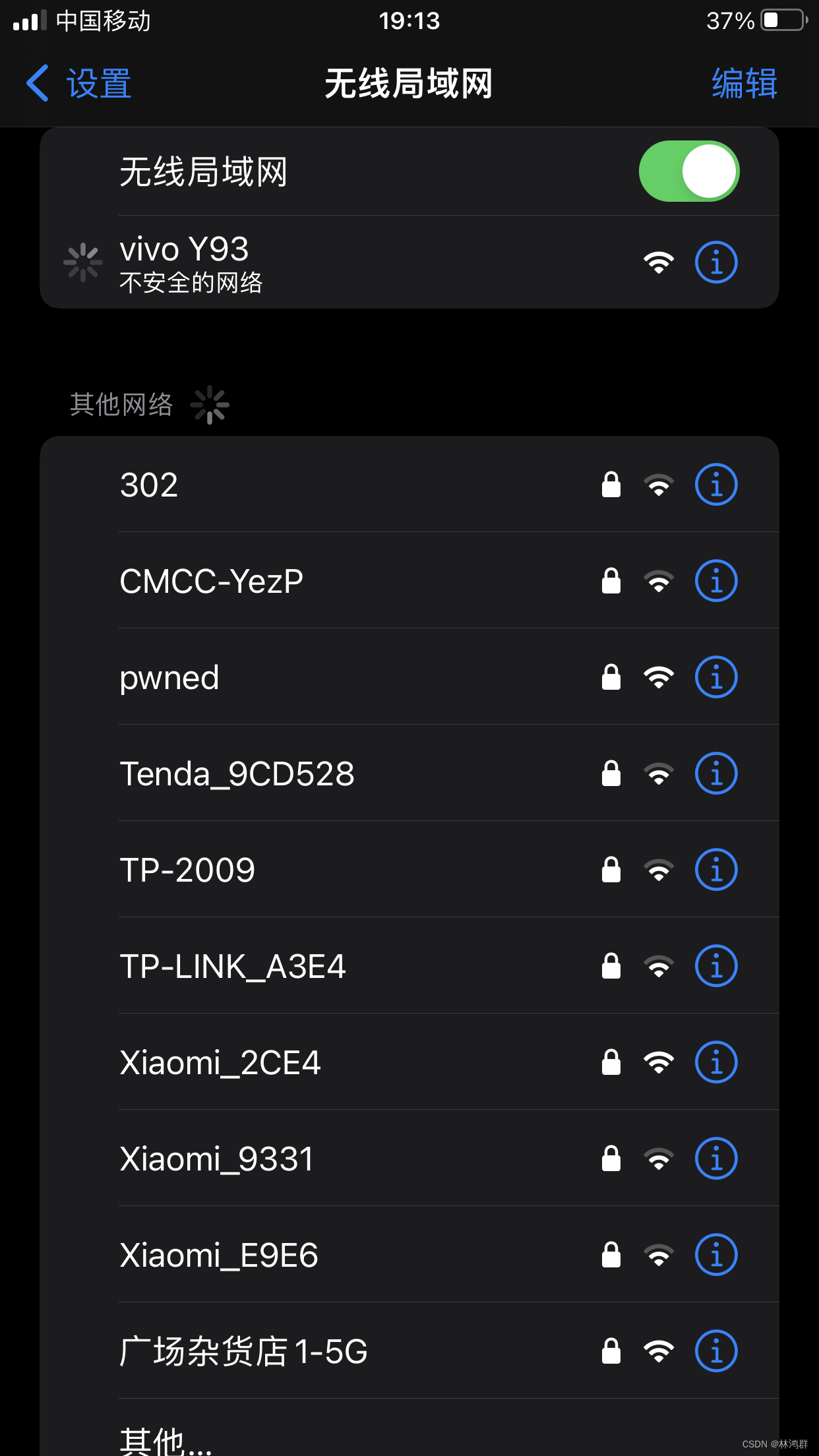
Task: Open info icon for CMCC-YezP
Action: pyautogui.click(x=716, y=581)
